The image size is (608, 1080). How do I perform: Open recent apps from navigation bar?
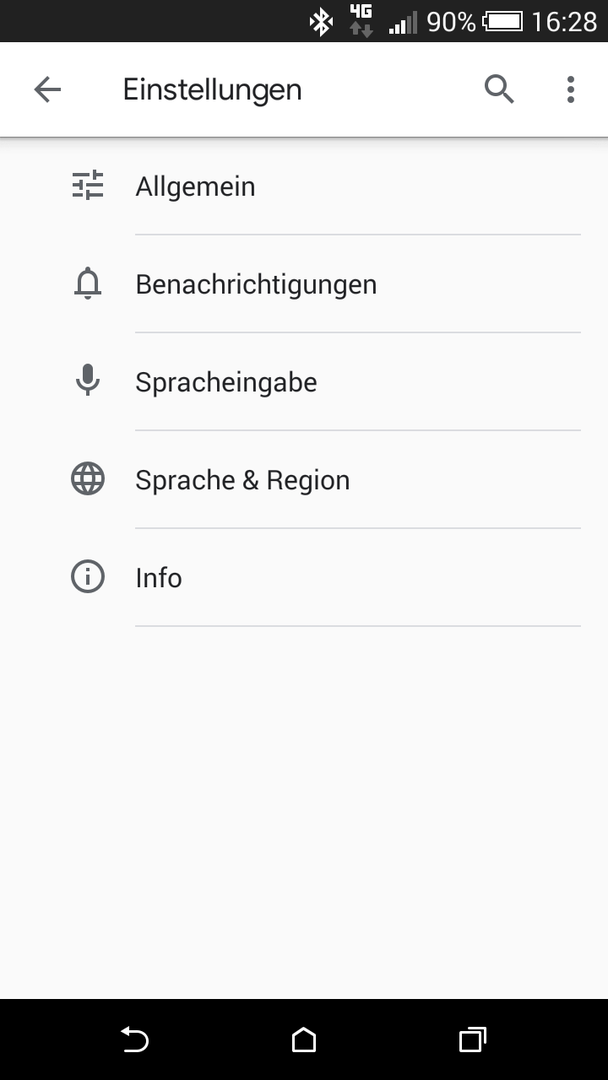coord(472,1039)
